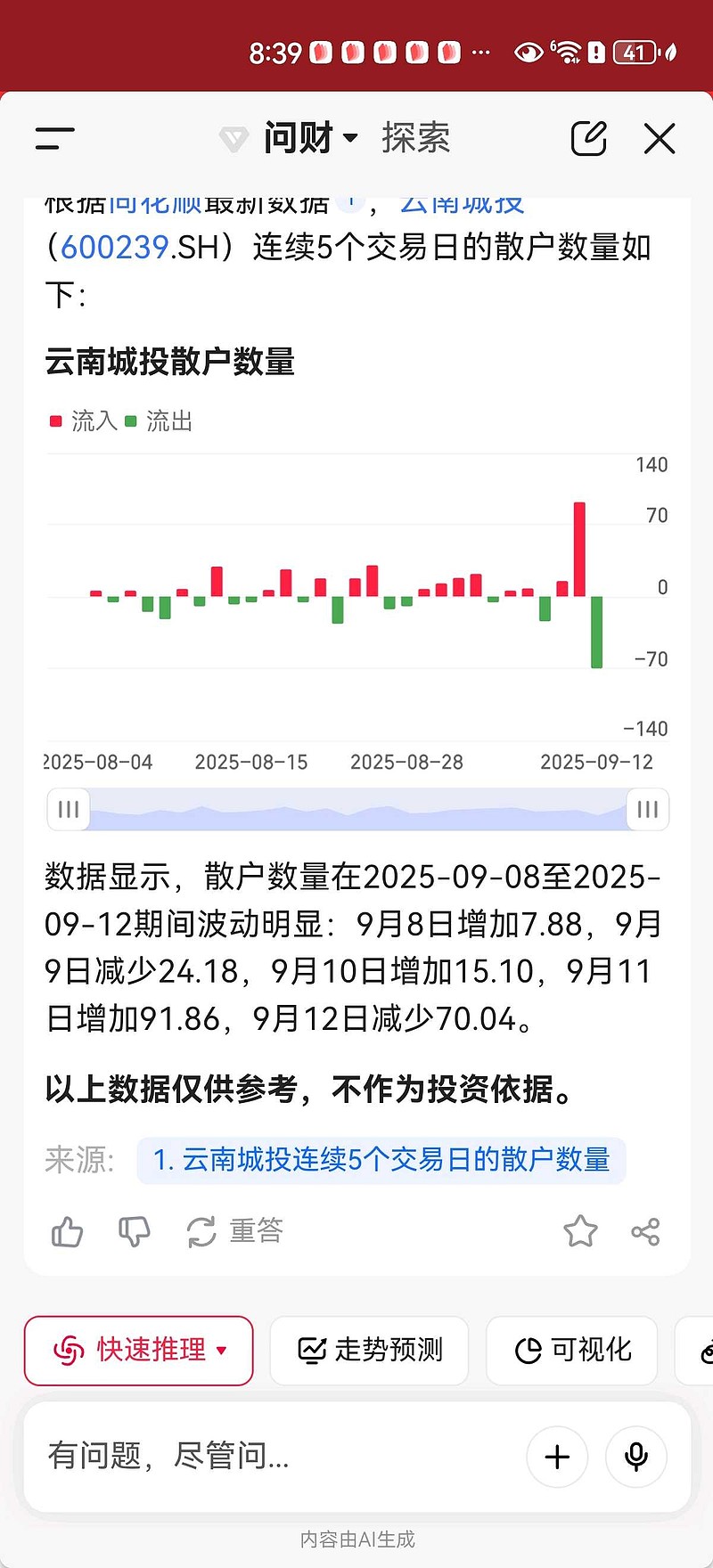Open the 问财 dropdown

[310, 139]
